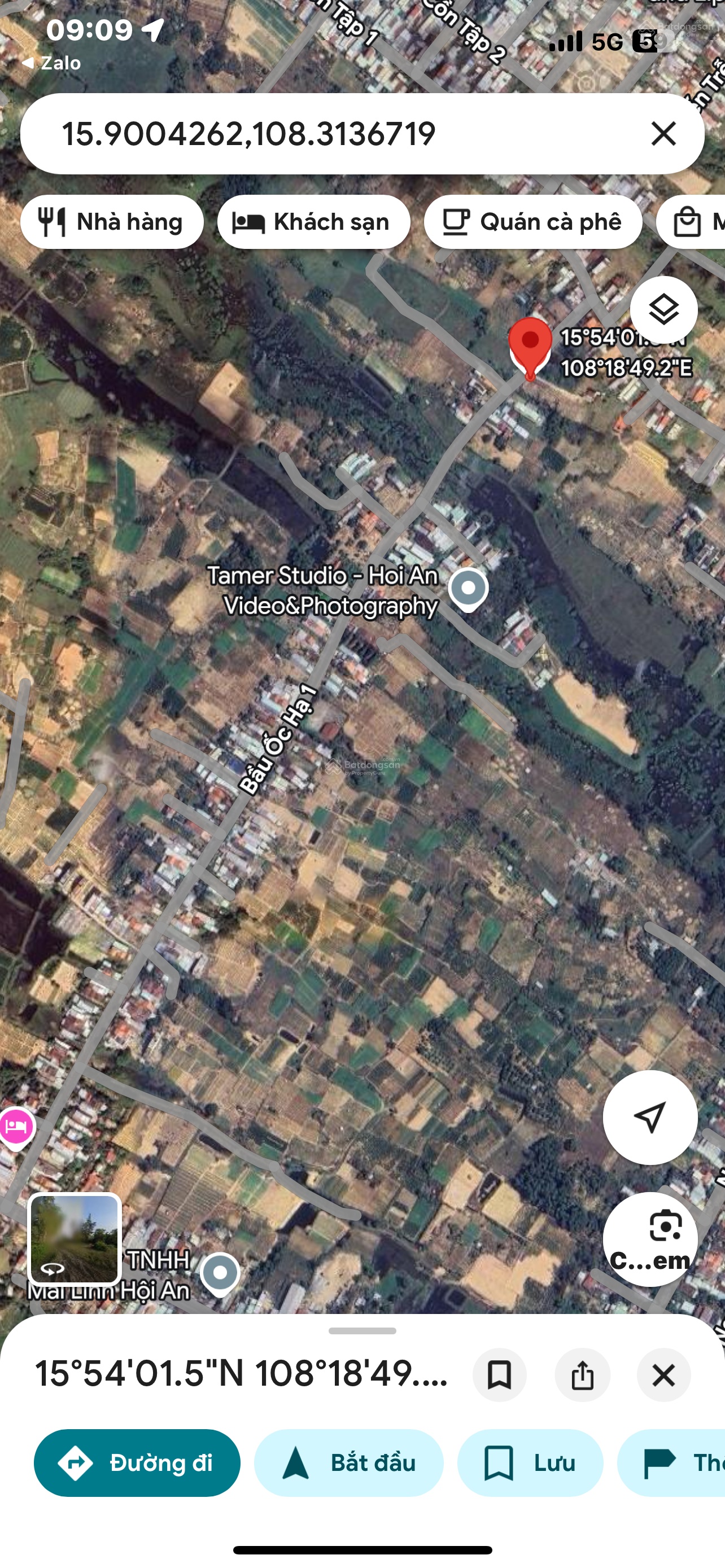This screenshot has height=1568, width=725.
Task: Open TNHH Mai Linh Hội An marker
Action: 220,1272
